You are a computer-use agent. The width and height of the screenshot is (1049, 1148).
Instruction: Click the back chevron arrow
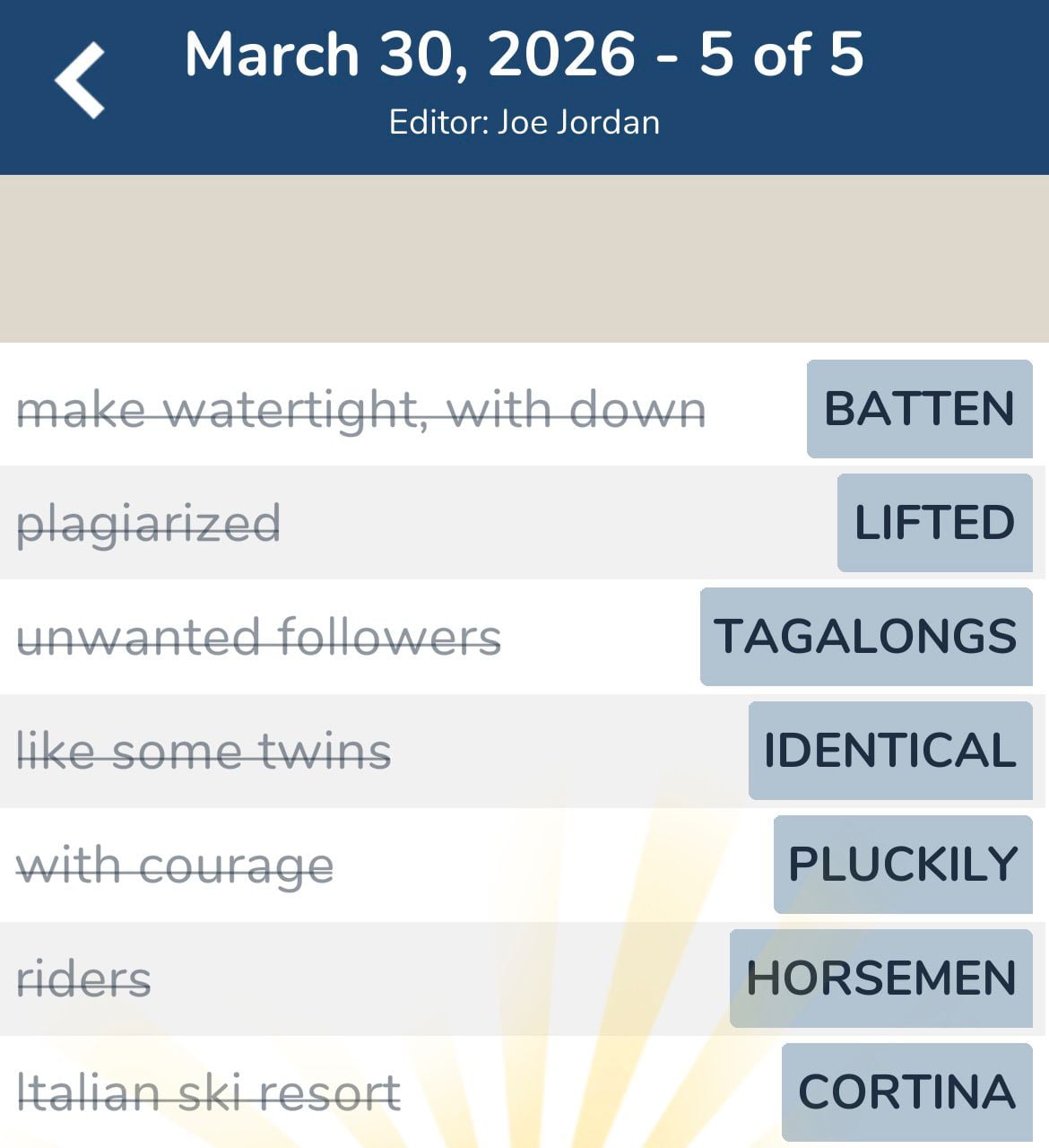79,76
